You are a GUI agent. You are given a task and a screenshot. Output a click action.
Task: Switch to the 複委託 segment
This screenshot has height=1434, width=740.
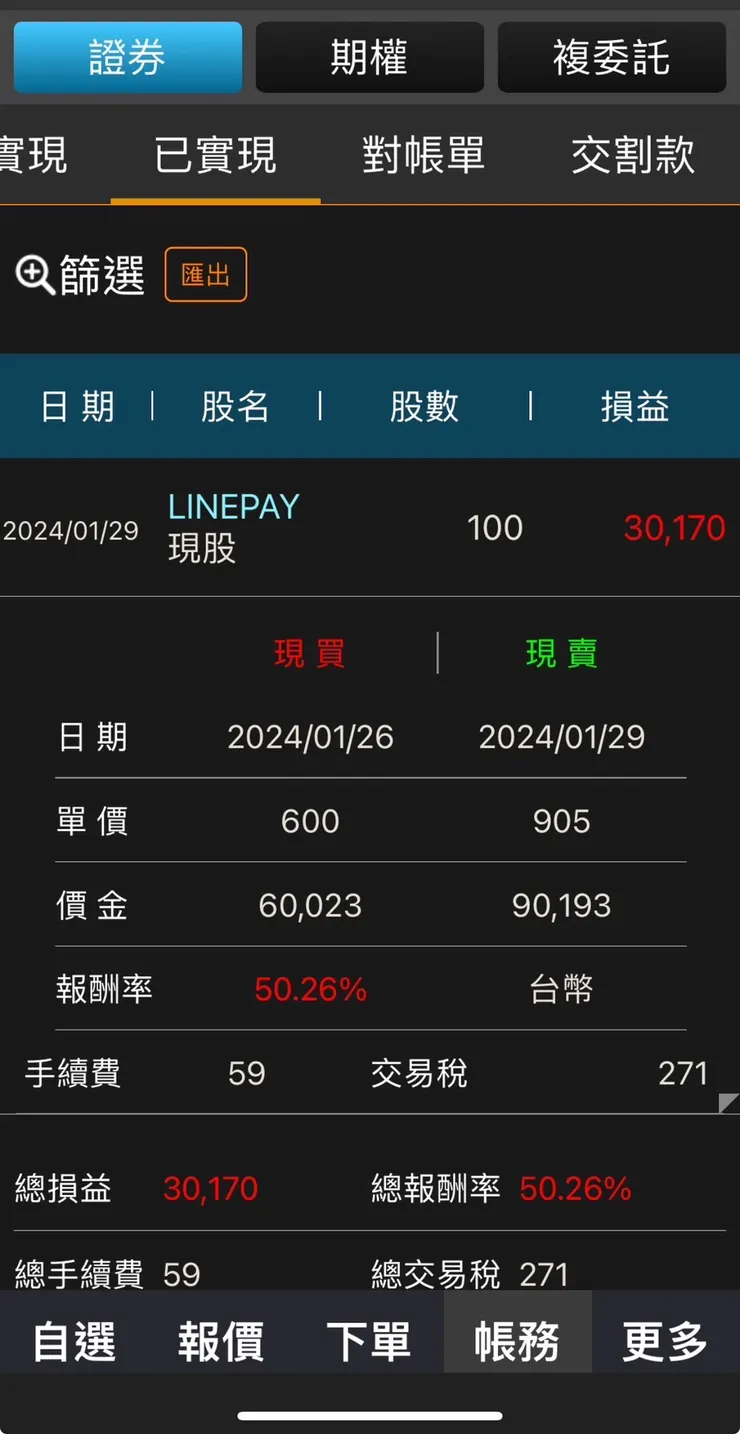point(611,58)
